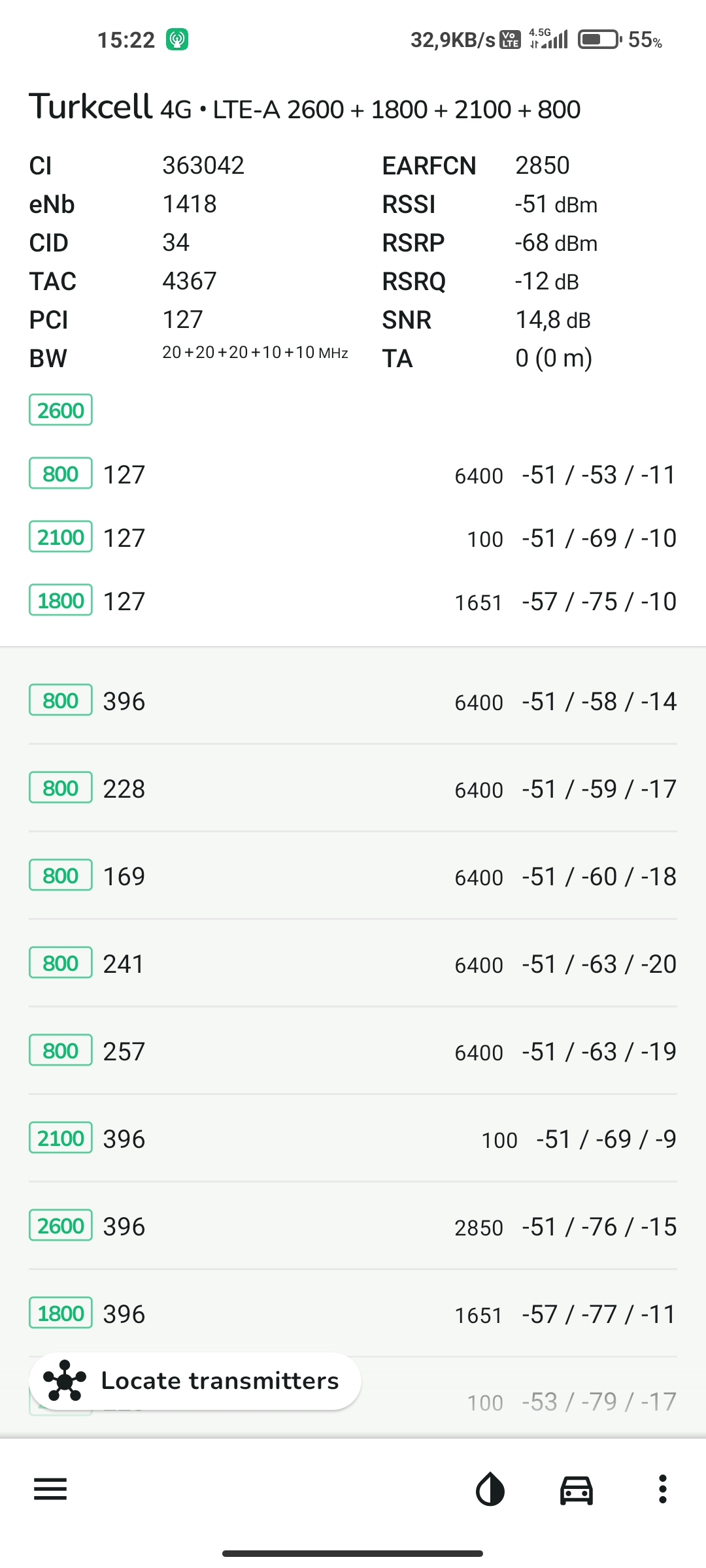Open the 800 band cell PCI 169
The width and height of the screenshot is (706, 1568).
[x=353, y=876]
